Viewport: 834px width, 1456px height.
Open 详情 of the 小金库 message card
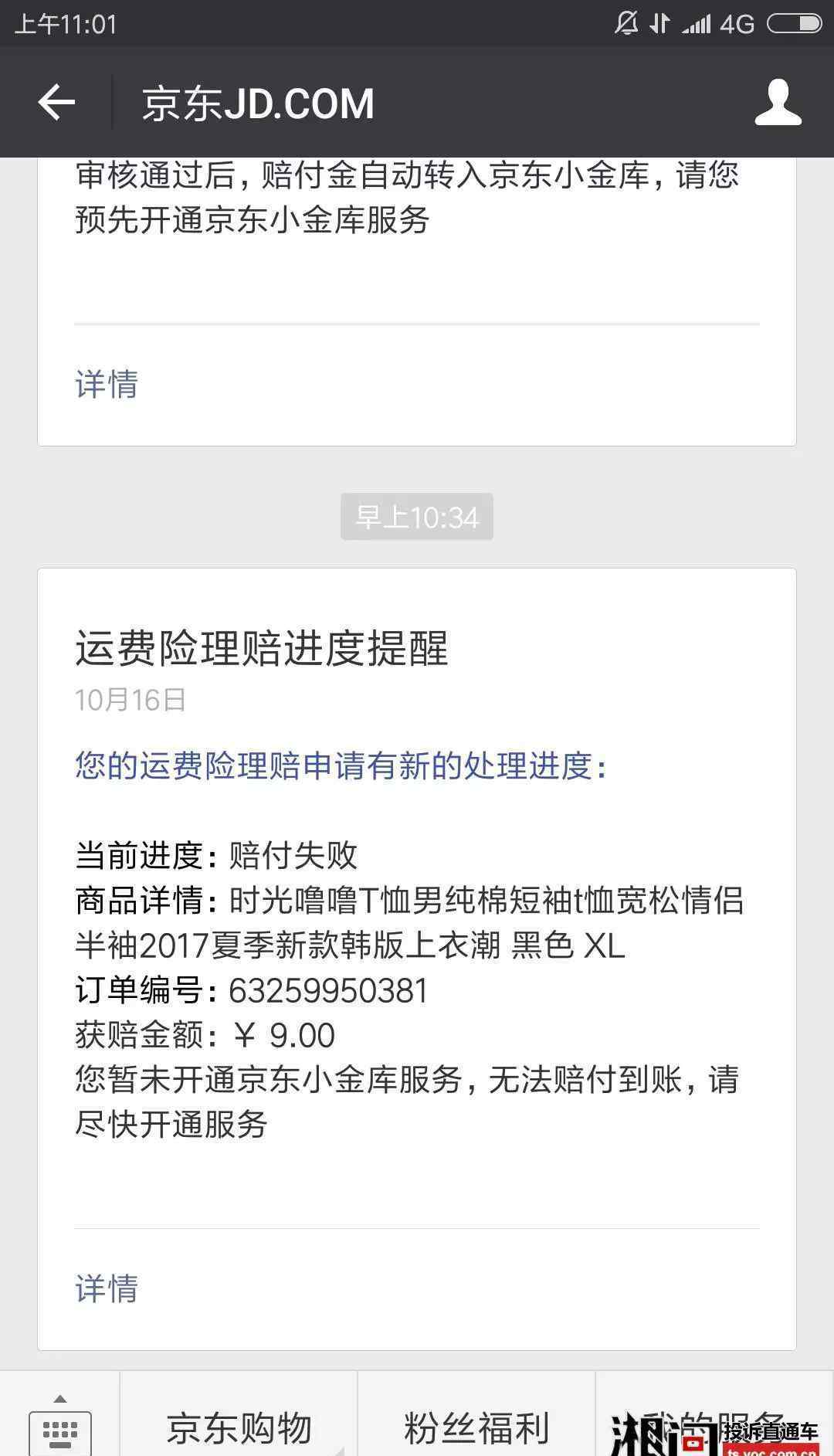coord(107,384)
